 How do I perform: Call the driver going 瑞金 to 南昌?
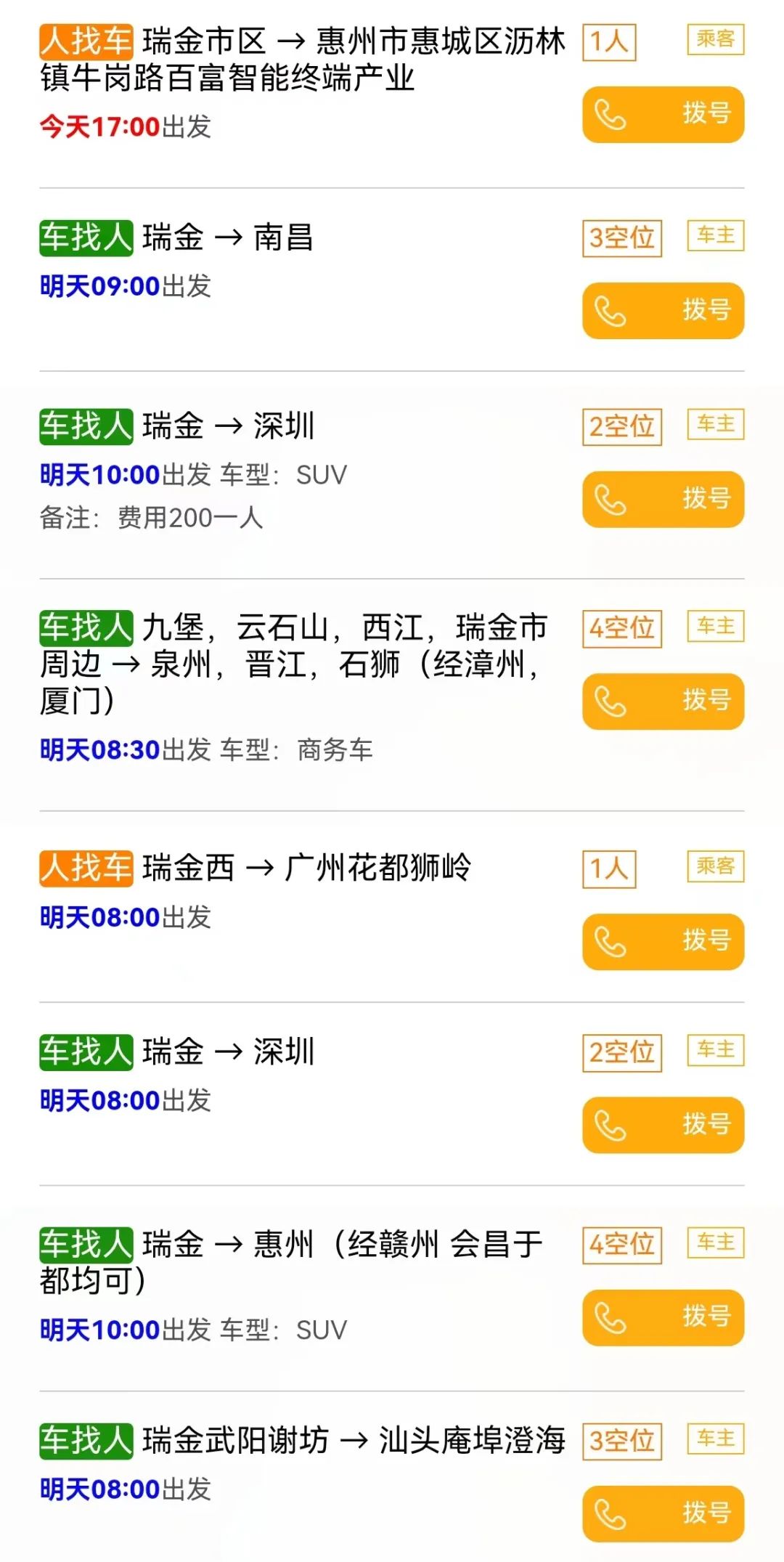(x=663, y=311)
